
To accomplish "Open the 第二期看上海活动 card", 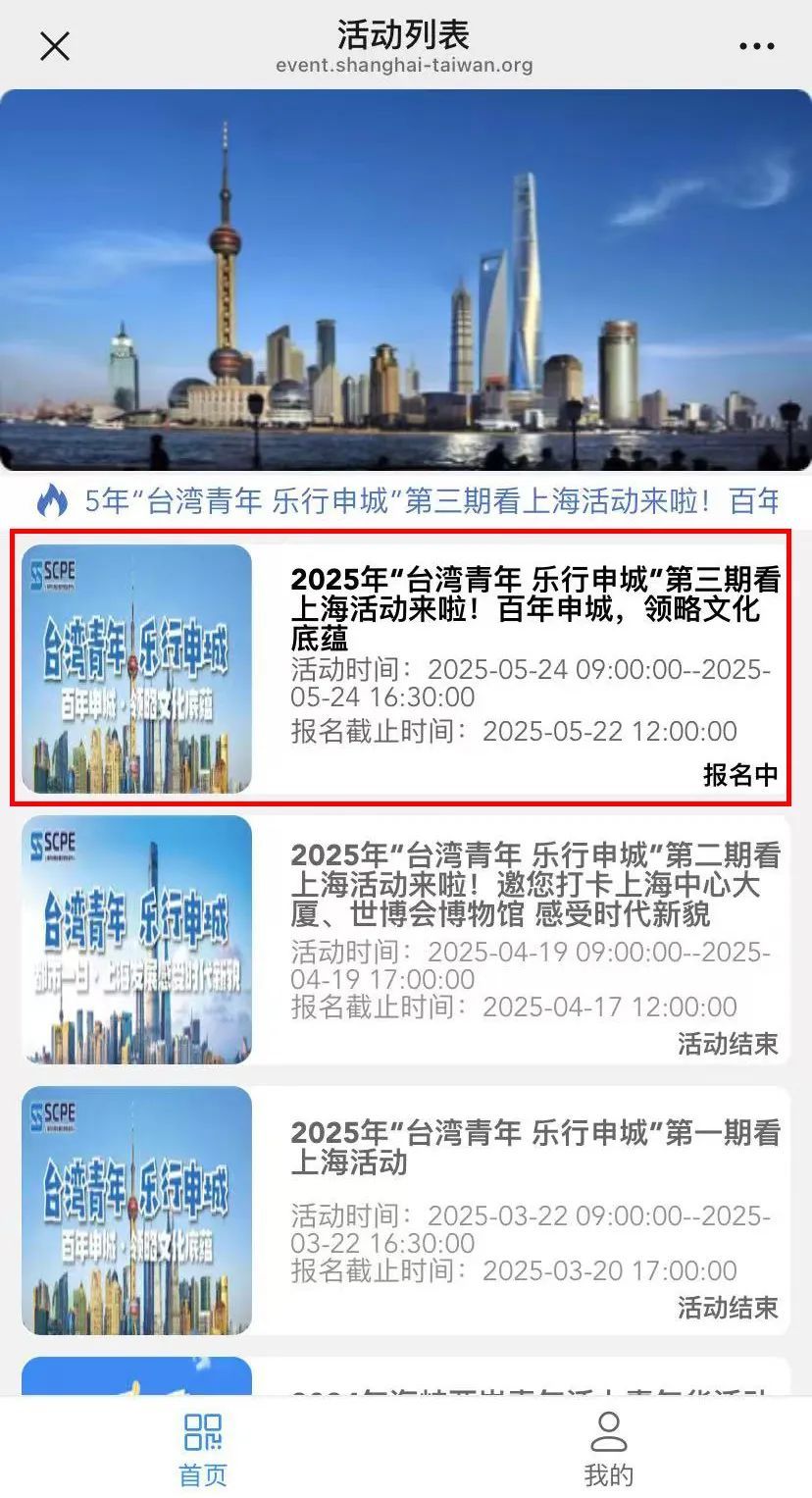I will click(406, 940).
